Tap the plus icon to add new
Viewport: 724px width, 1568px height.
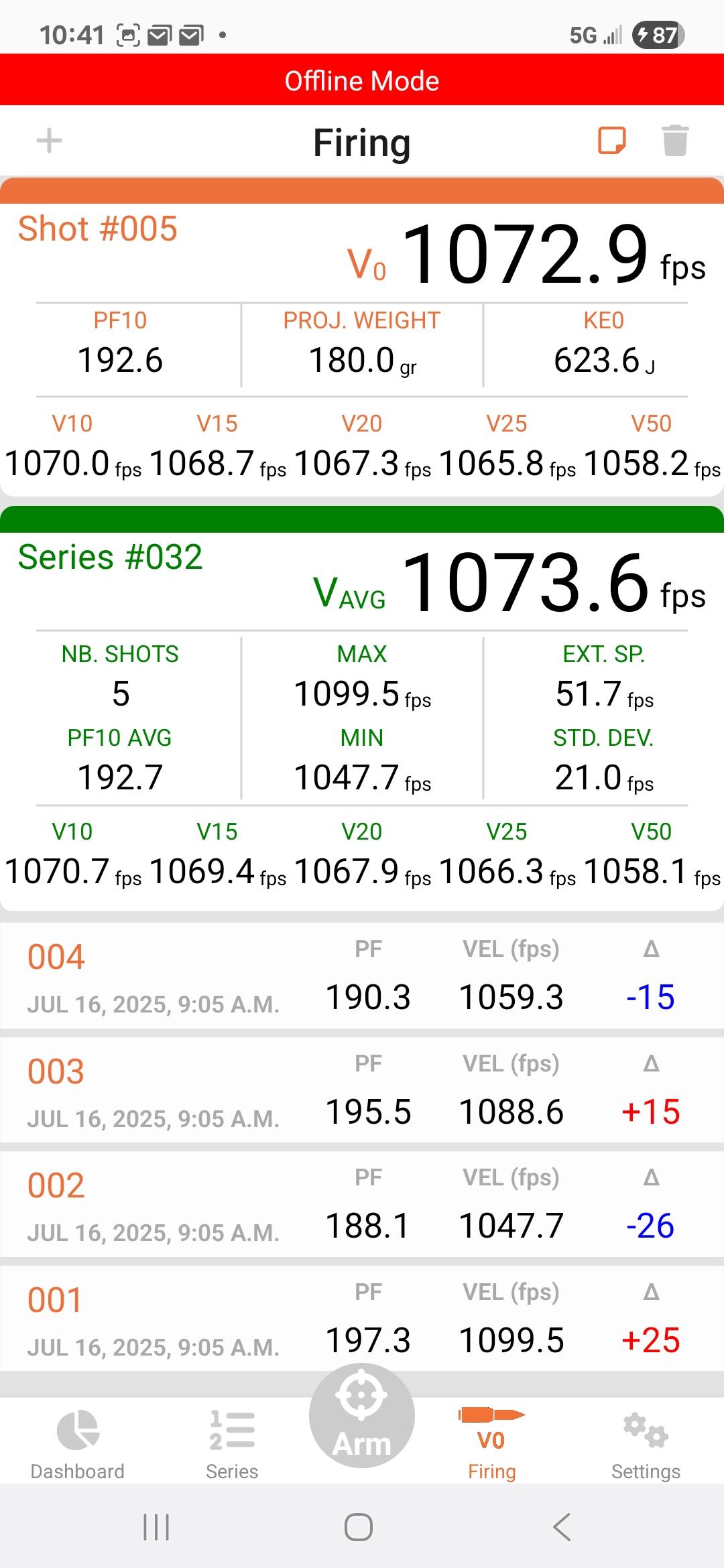point(49,141)
